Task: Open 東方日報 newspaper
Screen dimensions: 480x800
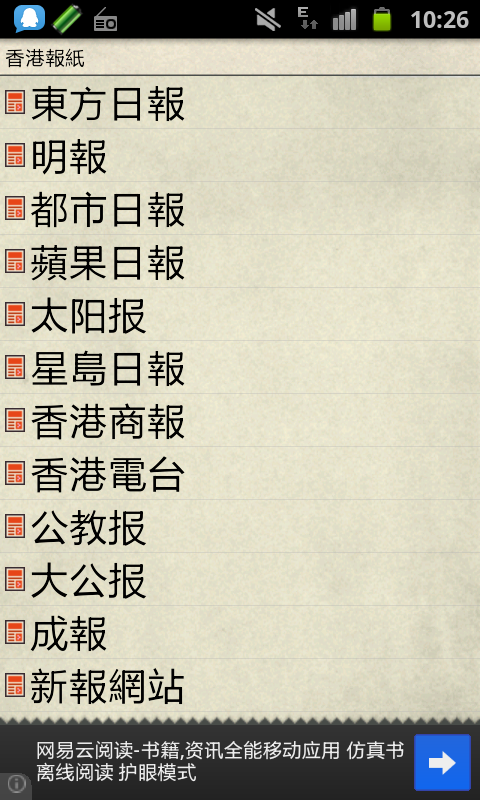Action: [240, 102]
